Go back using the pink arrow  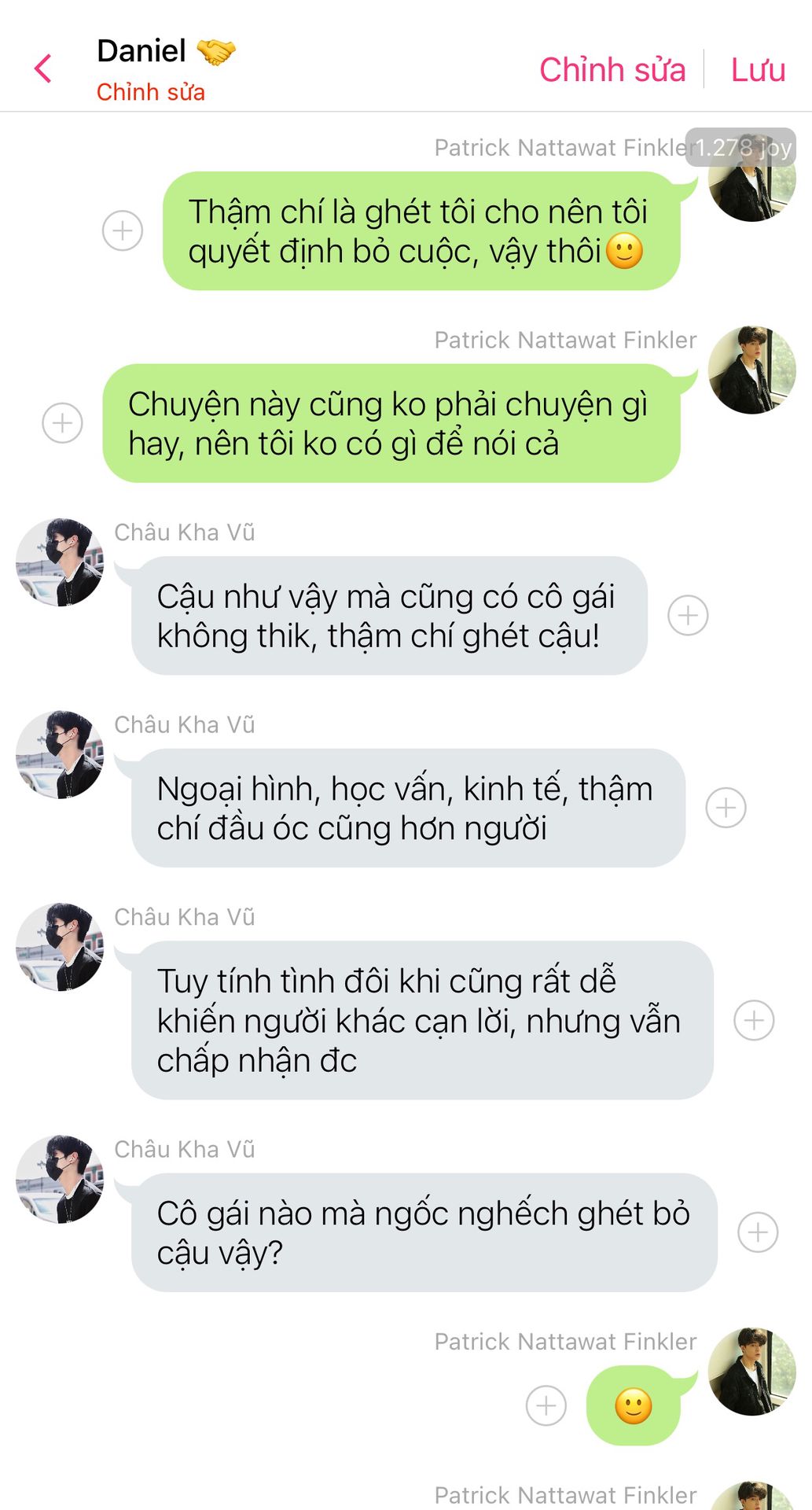pos(43,69)
